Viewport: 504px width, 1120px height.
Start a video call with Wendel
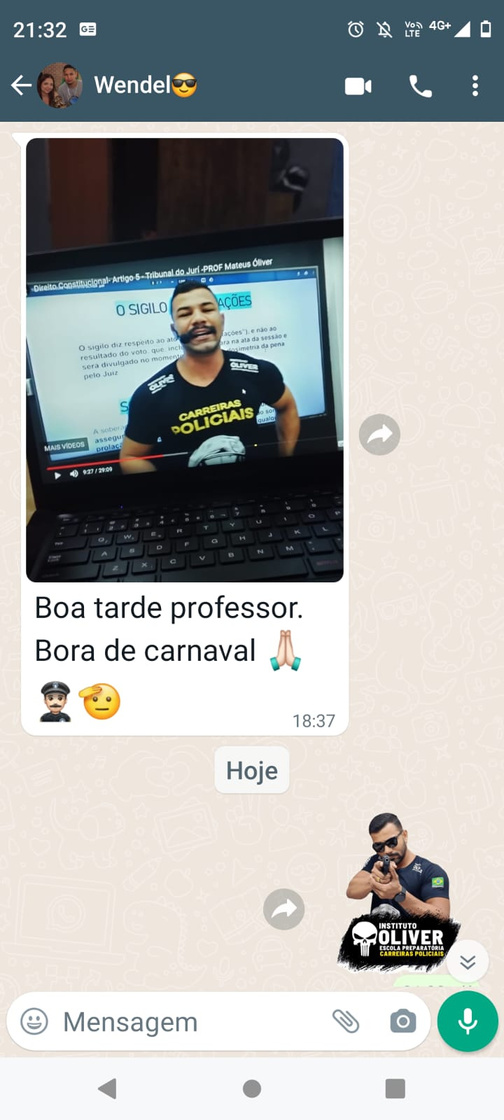point(358,86)
